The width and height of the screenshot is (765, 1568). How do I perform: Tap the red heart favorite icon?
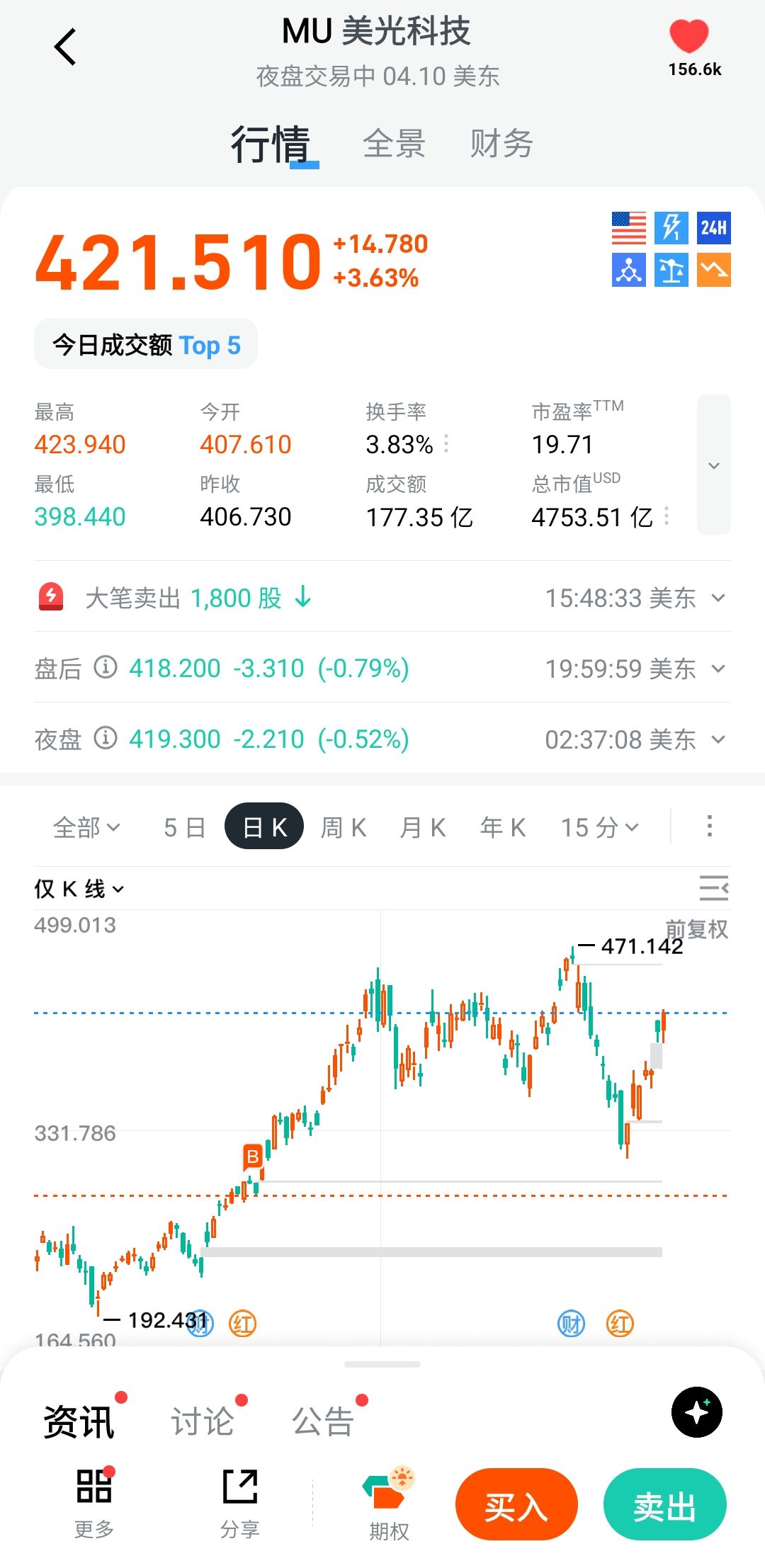pyautogui.click(x=688, y=37)
